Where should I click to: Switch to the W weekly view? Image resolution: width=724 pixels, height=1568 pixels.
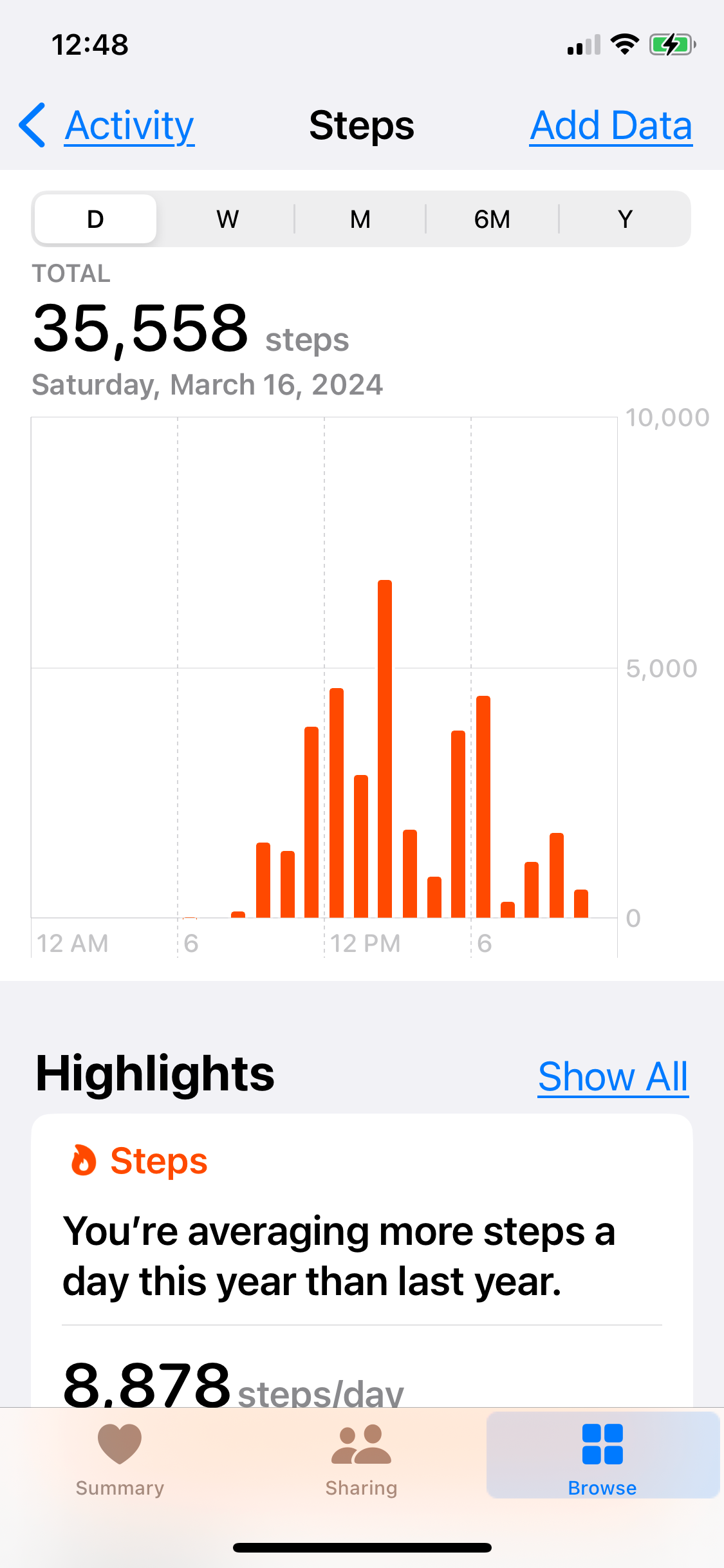tap(228, 219)
